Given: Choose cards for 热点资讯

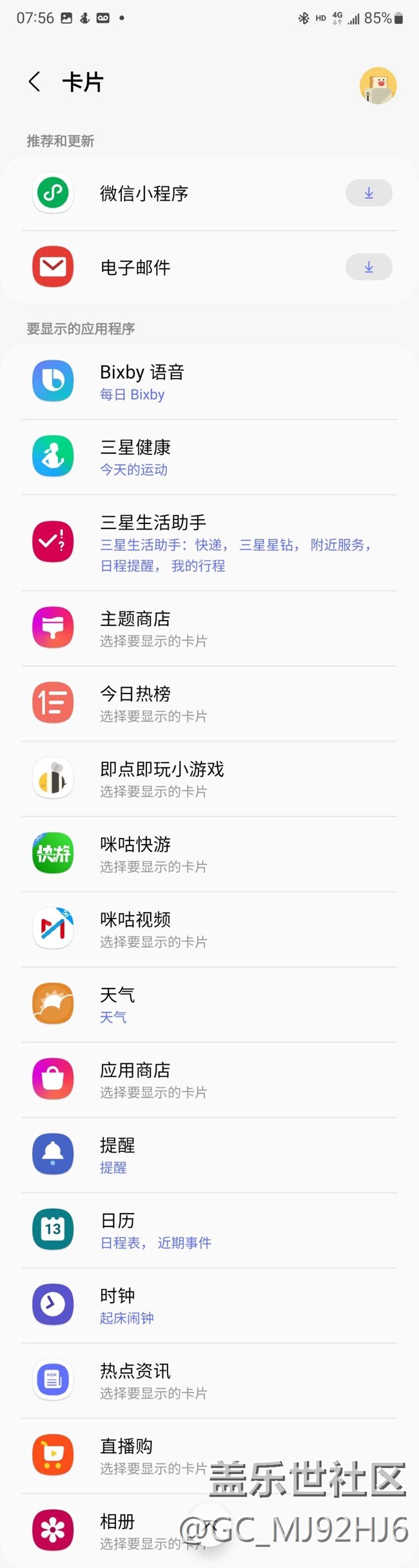Looking at the screenshot, I should [209, 1381].
